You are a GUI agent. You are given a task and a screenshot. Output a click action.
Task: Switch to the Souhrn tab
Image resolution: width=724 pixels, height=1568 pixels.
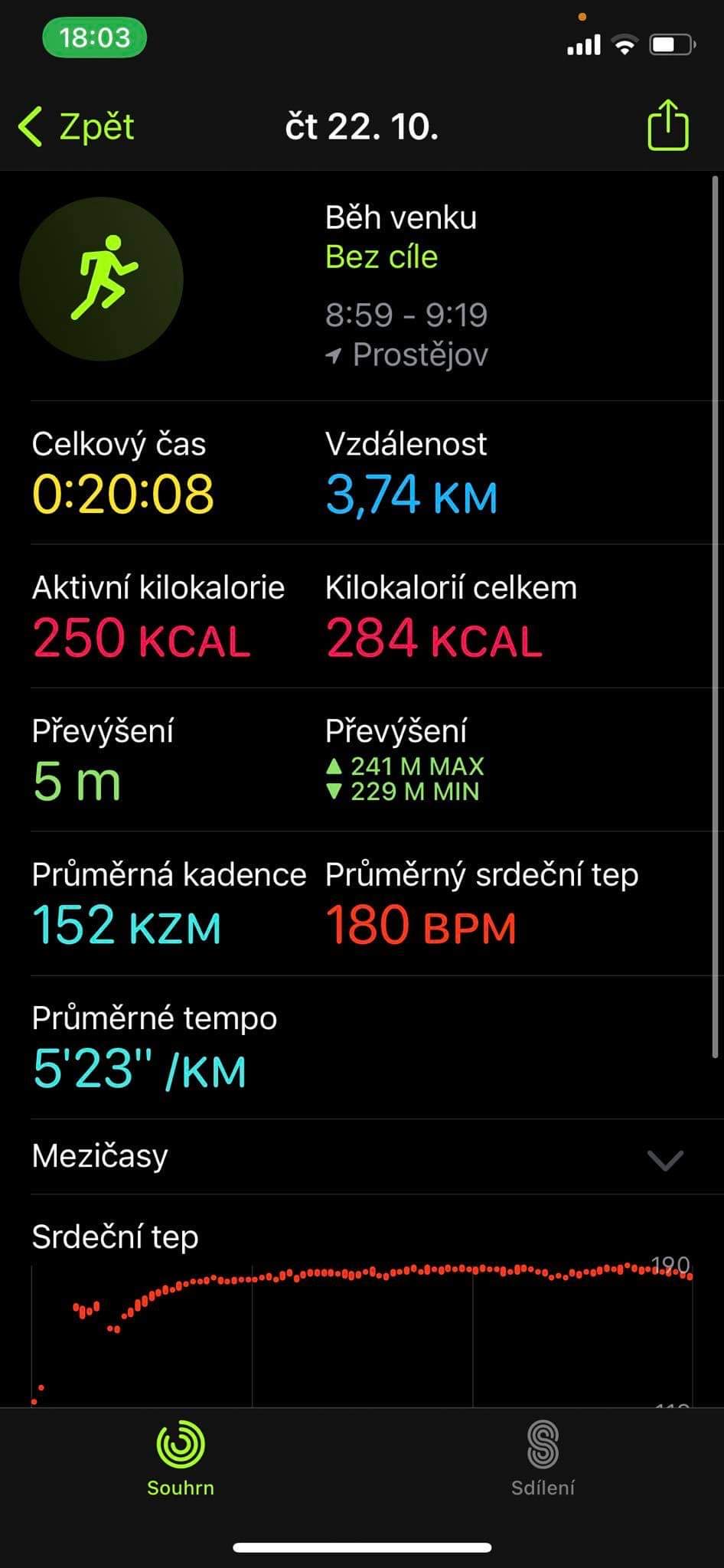[x=181, y=1459]
